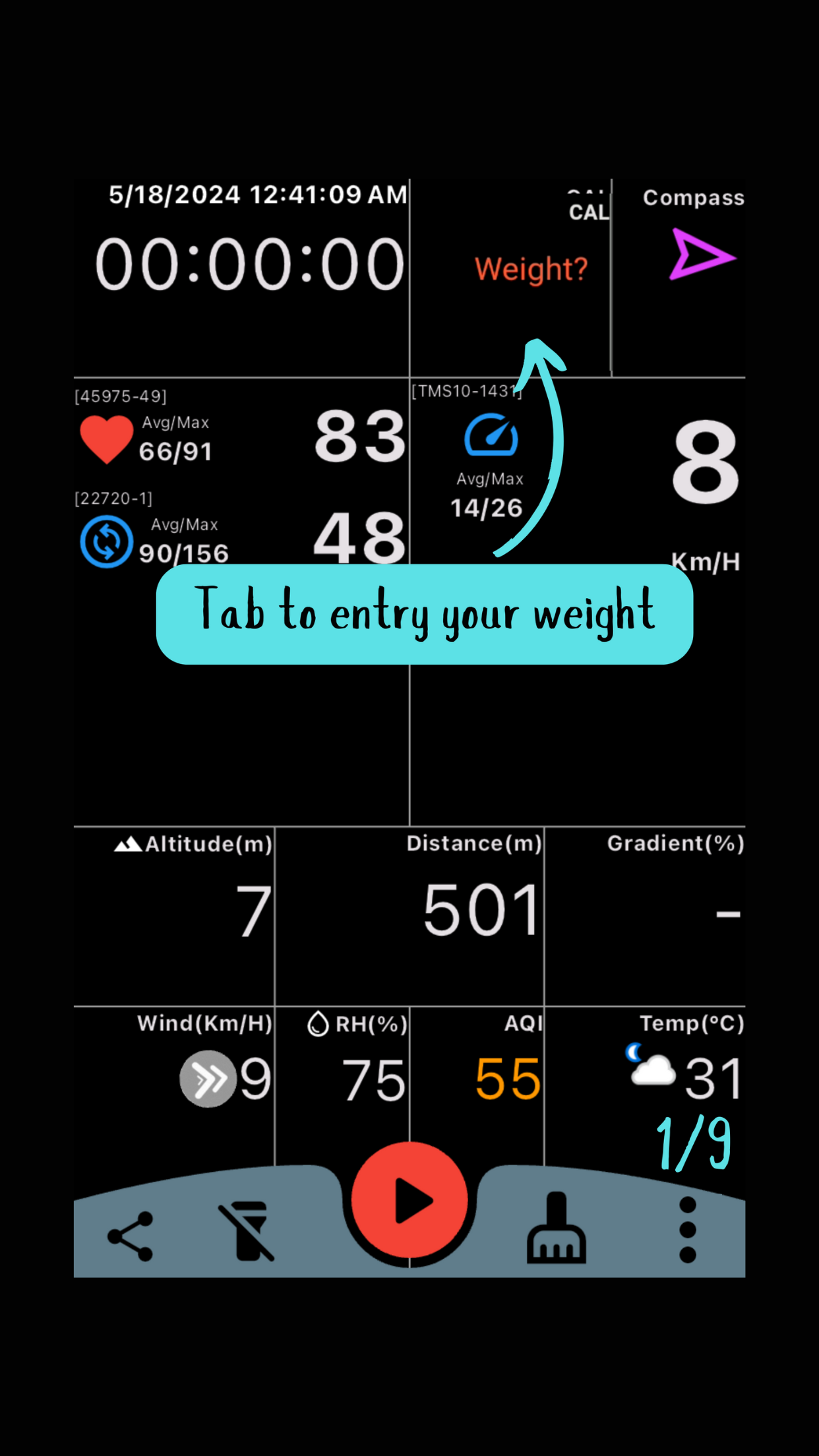Tap the altitude mountain icon
The height and width of the screenshot is (1456, 819).
129,842
